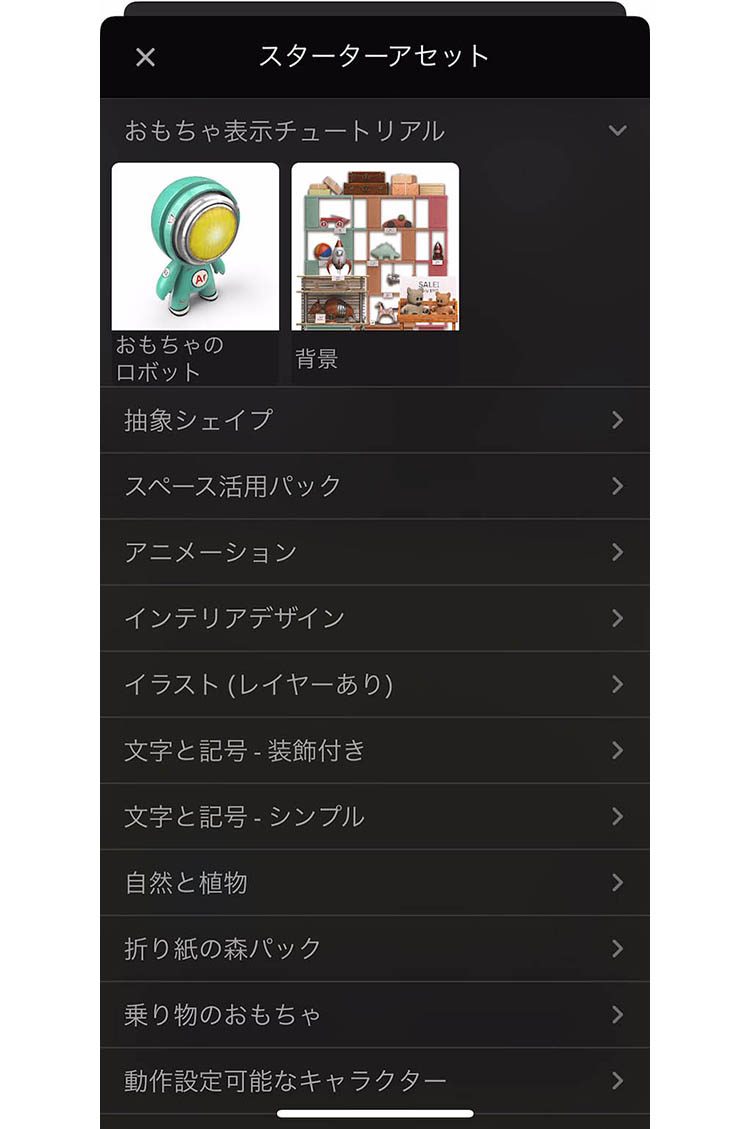The width and height of the screenshot is (750, 1129).
Task: Open the インテリアデザイン category
Action: coord(375,618)
